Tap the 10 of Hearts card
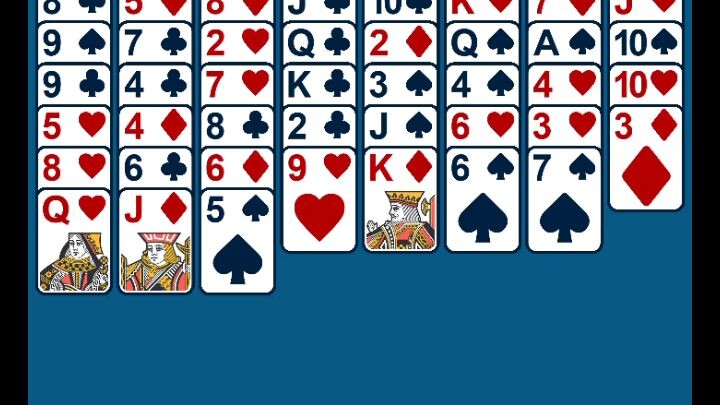Screen dimensions: 720x405 [645, 85]
